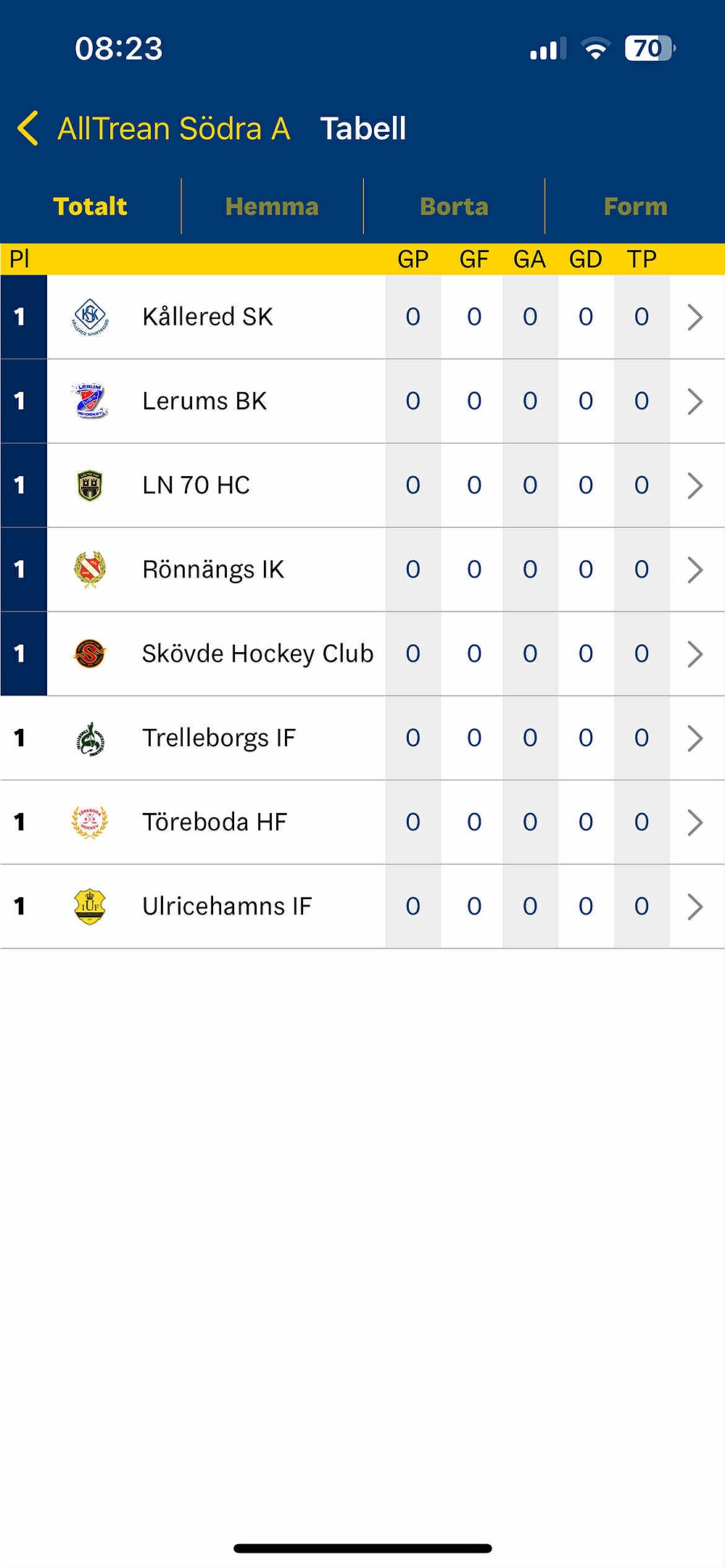Screen dimensions: 725x1568
Task: View Skövde Hockey Club details
Action: (x=362, y=654)
